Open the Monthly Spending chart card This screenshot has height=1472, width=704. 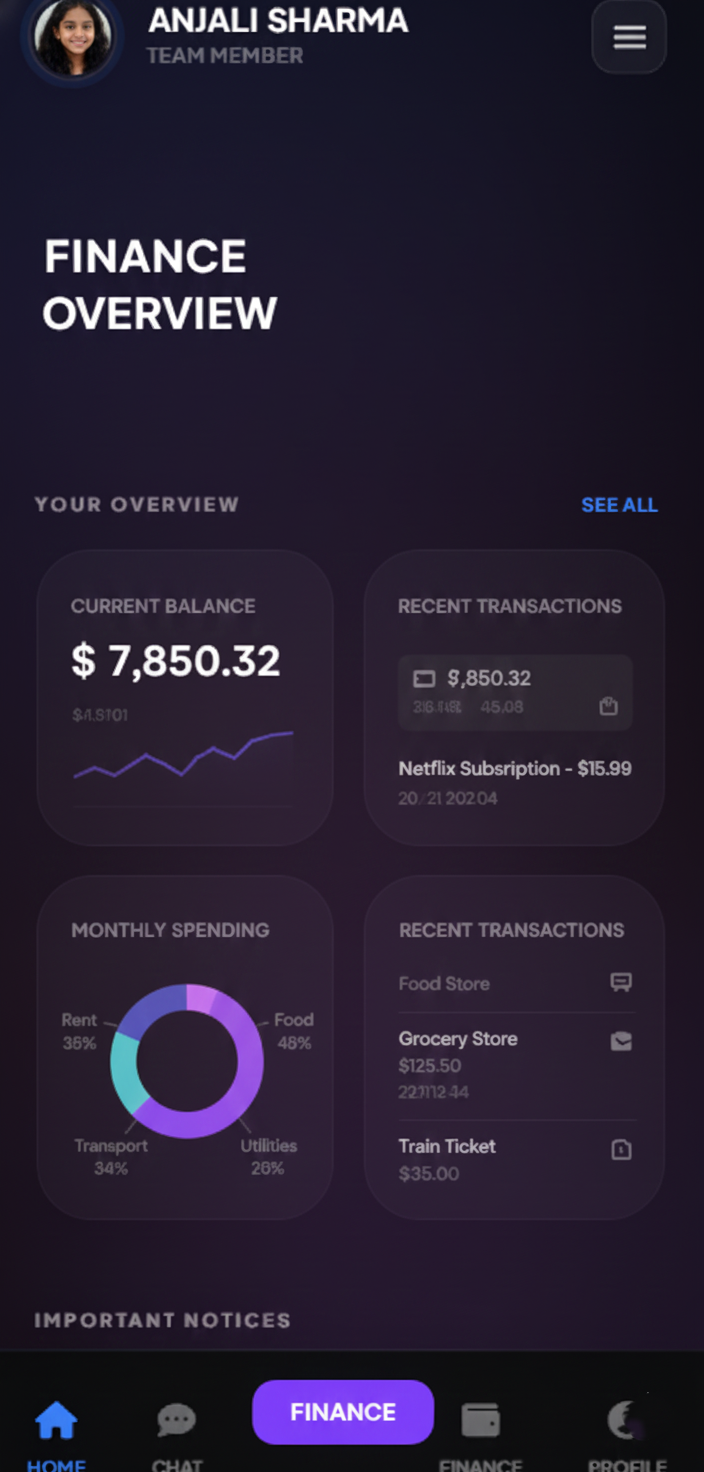[185, 1047]
